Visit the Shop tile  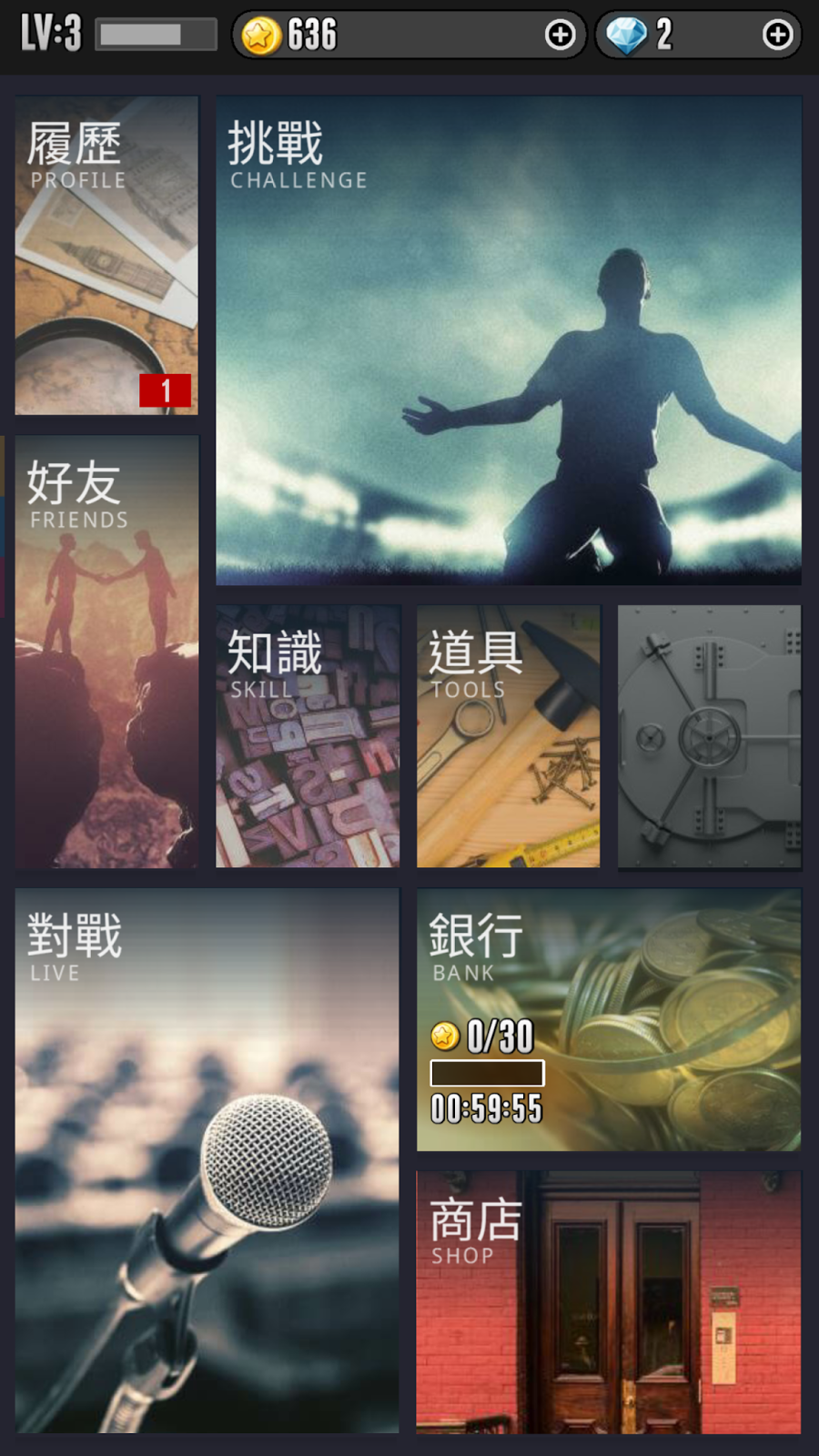609,1302
